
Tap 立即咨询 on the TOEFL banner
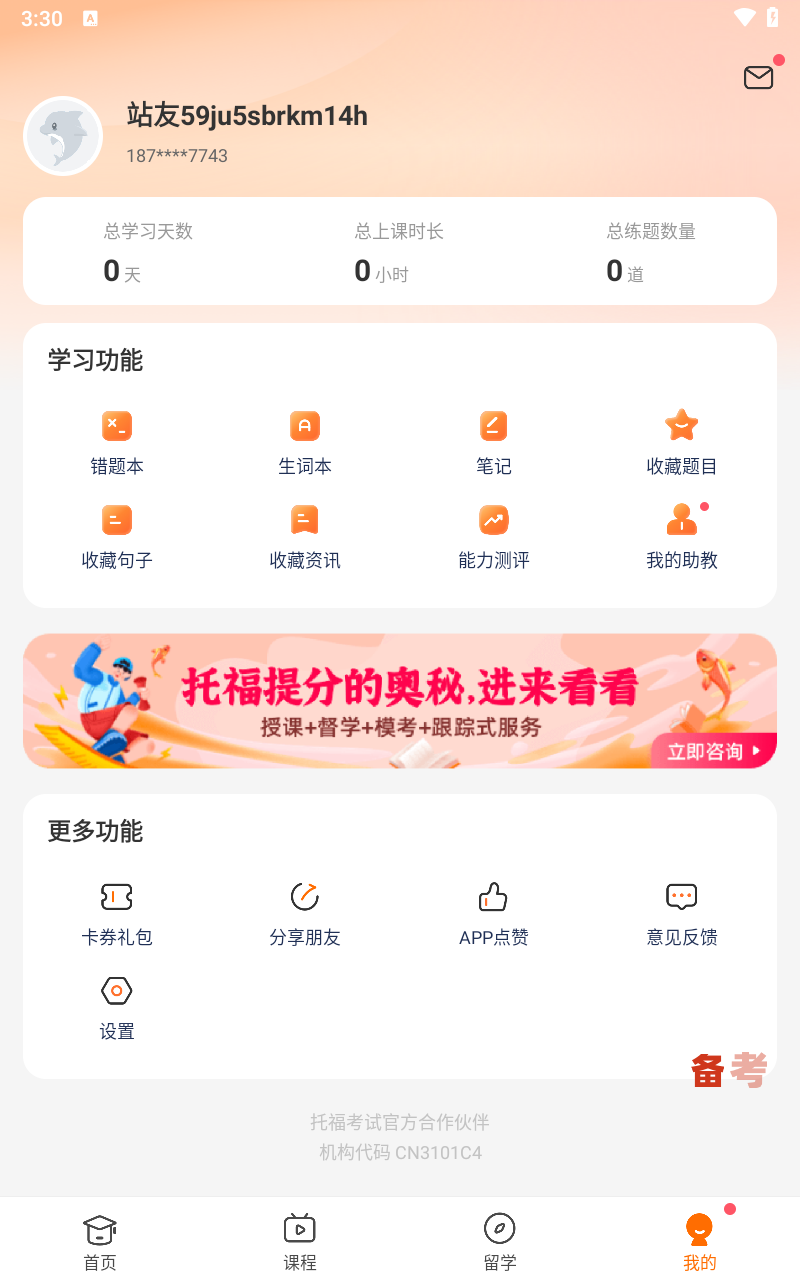(x=713, y=752)
